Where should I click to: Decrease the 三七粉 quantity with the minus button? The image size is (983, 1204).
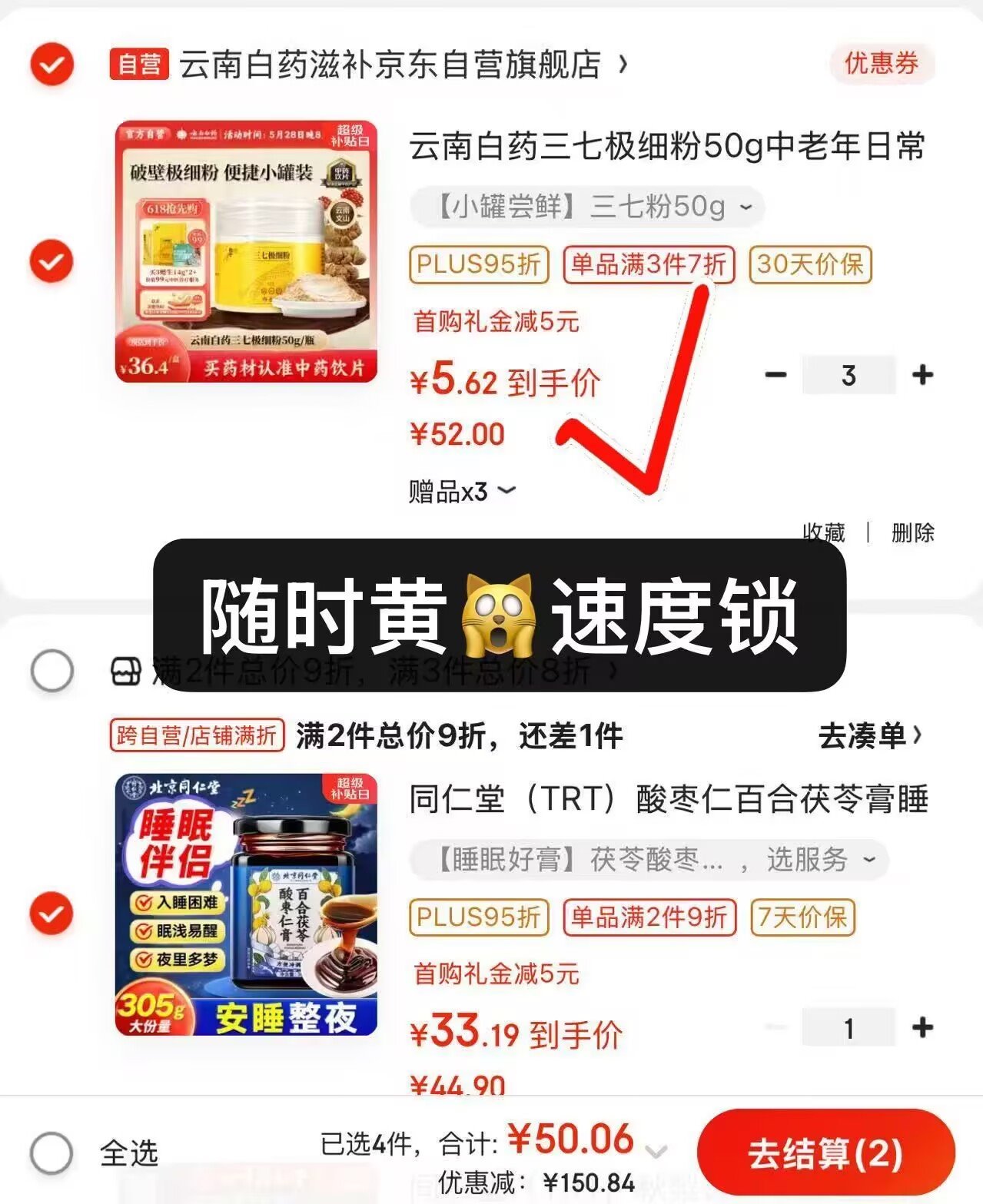tap(775, 375)
